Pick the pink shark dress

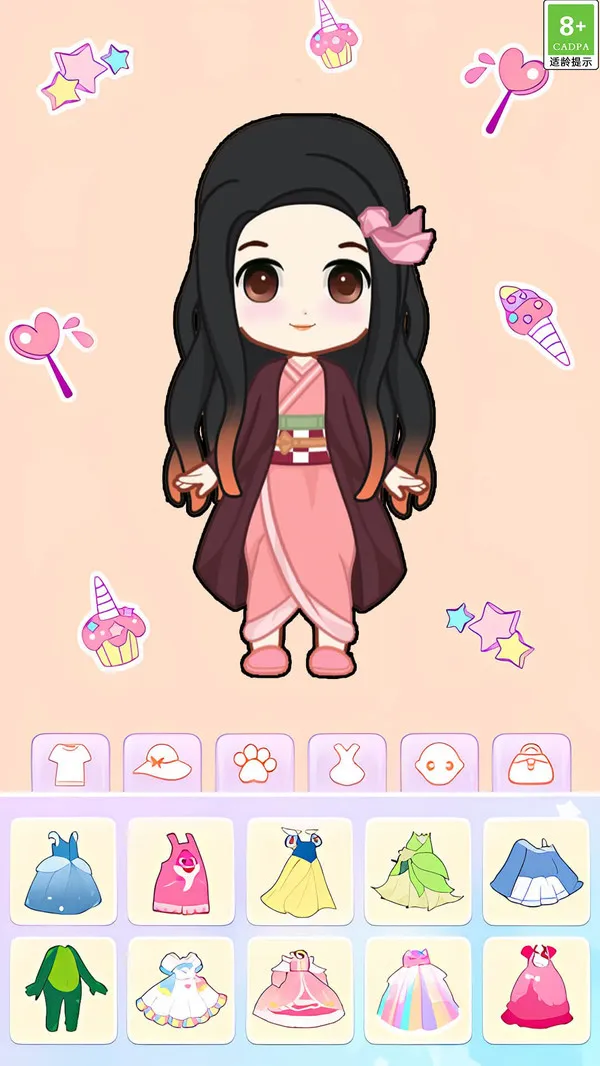(180, 870)
